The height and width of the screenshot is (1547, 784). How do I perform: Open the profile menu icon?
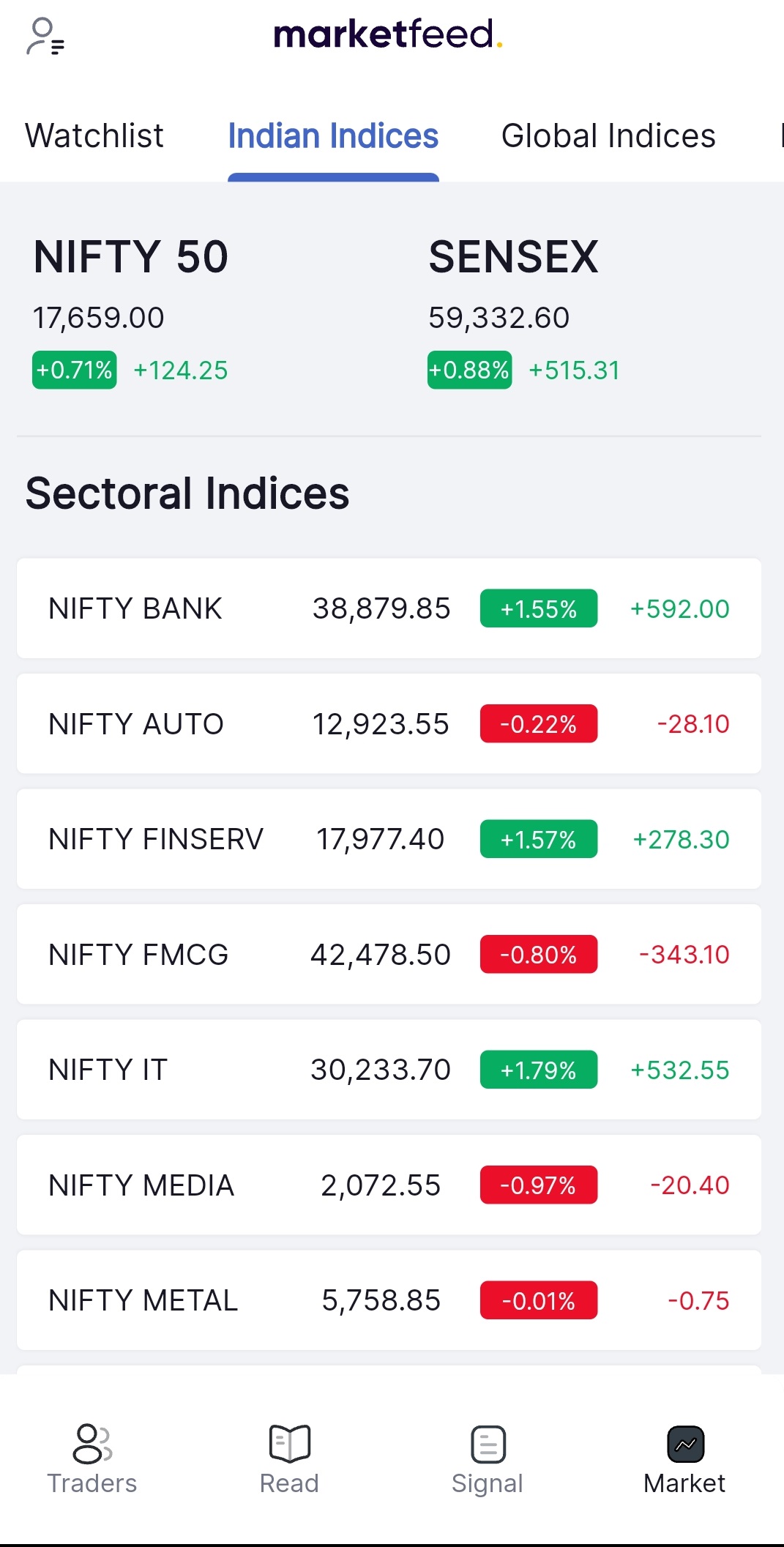pyautogui.click(x=45, y=37)
